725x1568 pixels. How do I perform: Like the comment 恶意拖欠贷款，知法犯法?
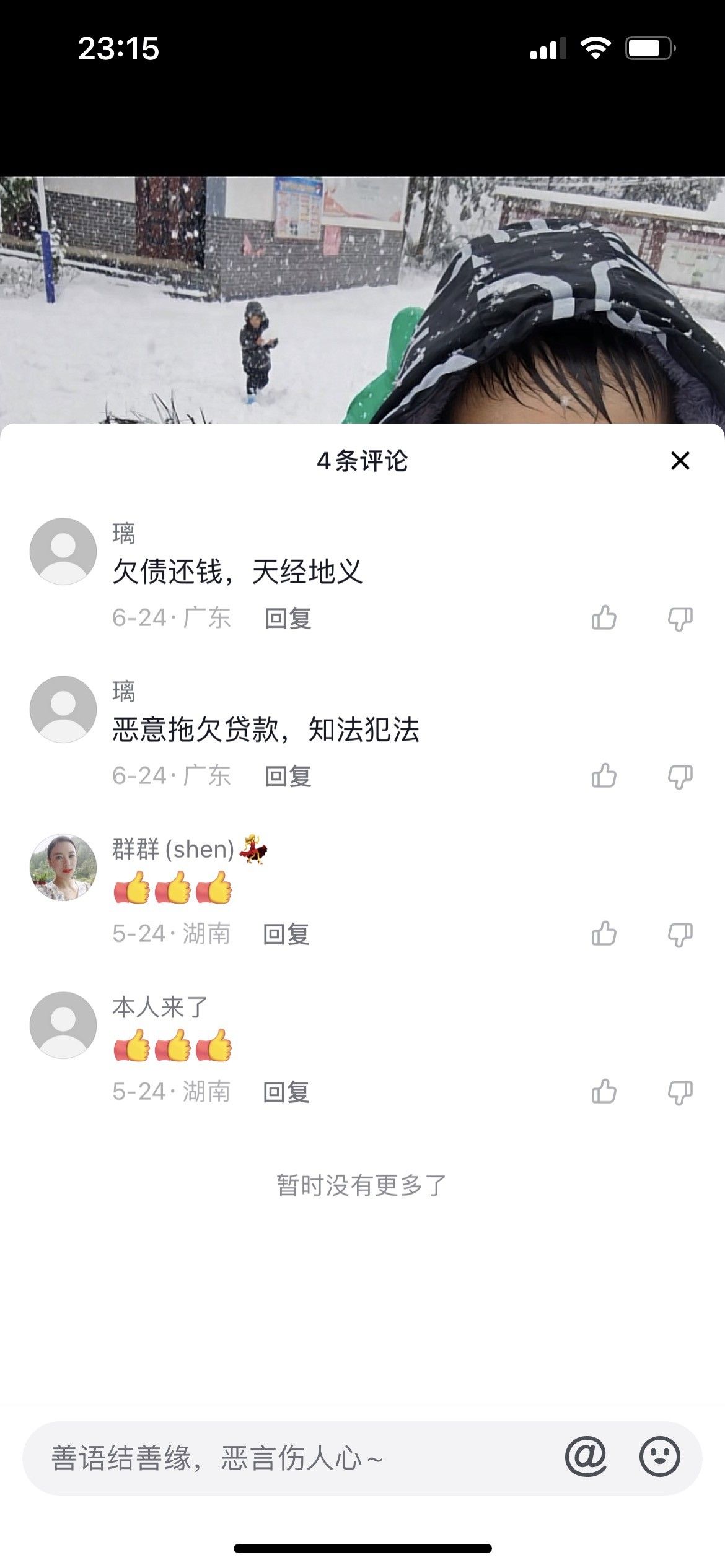604,776
